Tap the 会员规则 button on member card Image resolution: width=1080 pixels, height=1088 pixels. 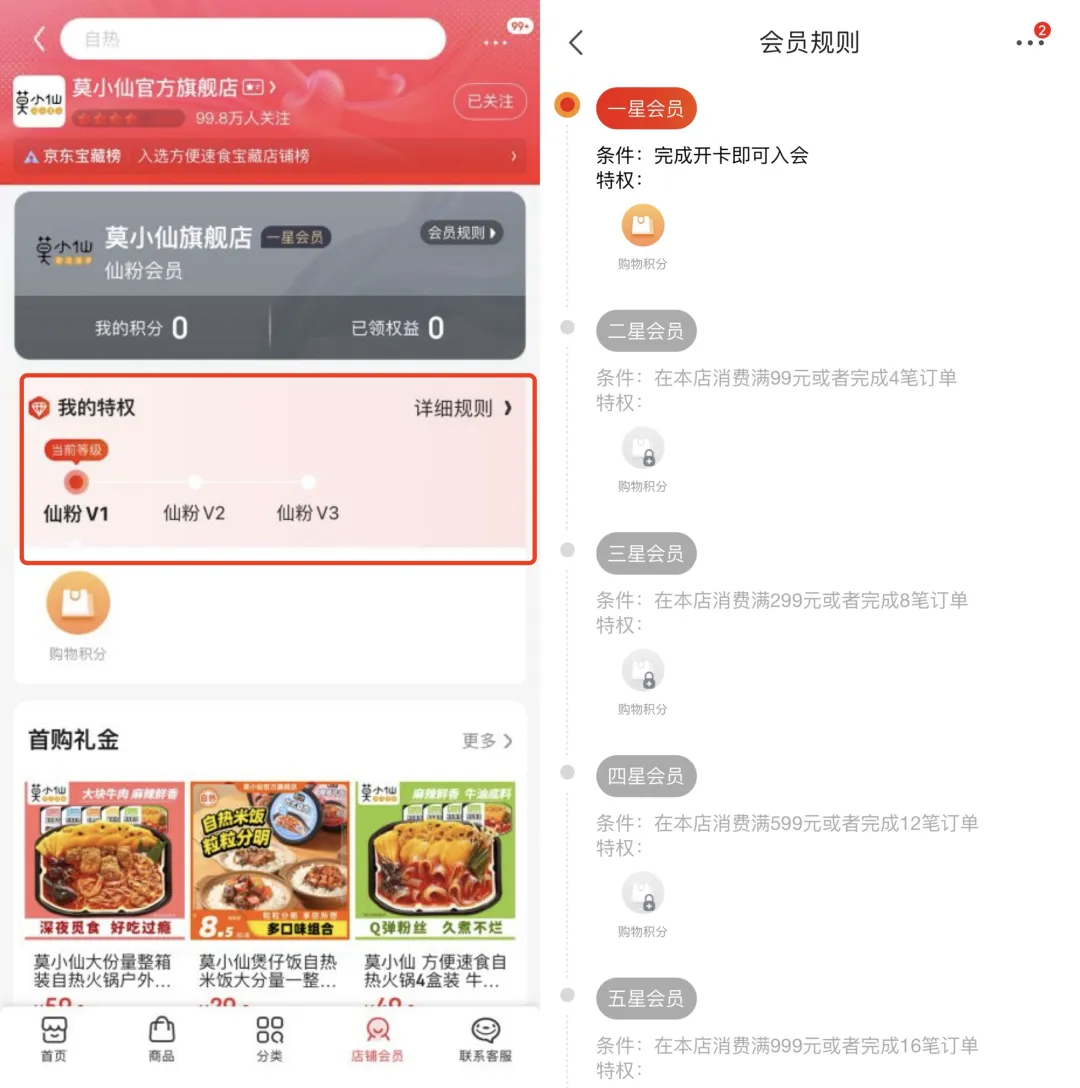click(x=461, y=233)
